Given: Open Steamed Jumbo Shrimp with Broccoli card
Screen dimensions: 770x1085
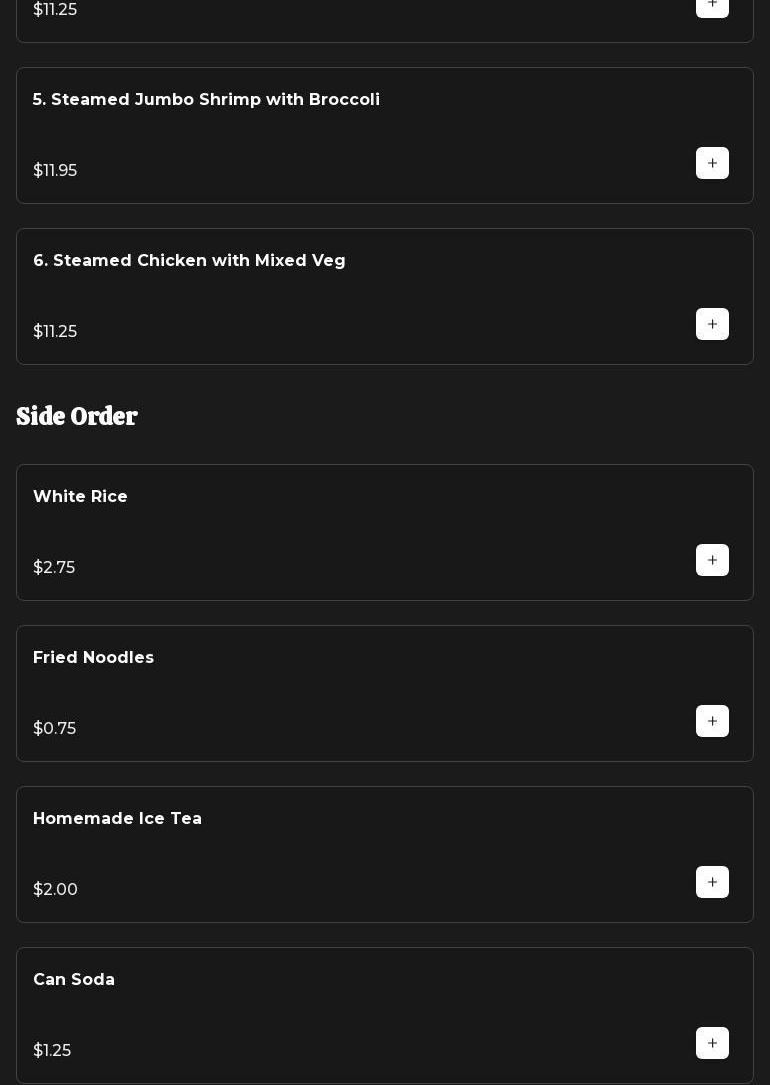Looking at the screenshot, I should (206, 100).
